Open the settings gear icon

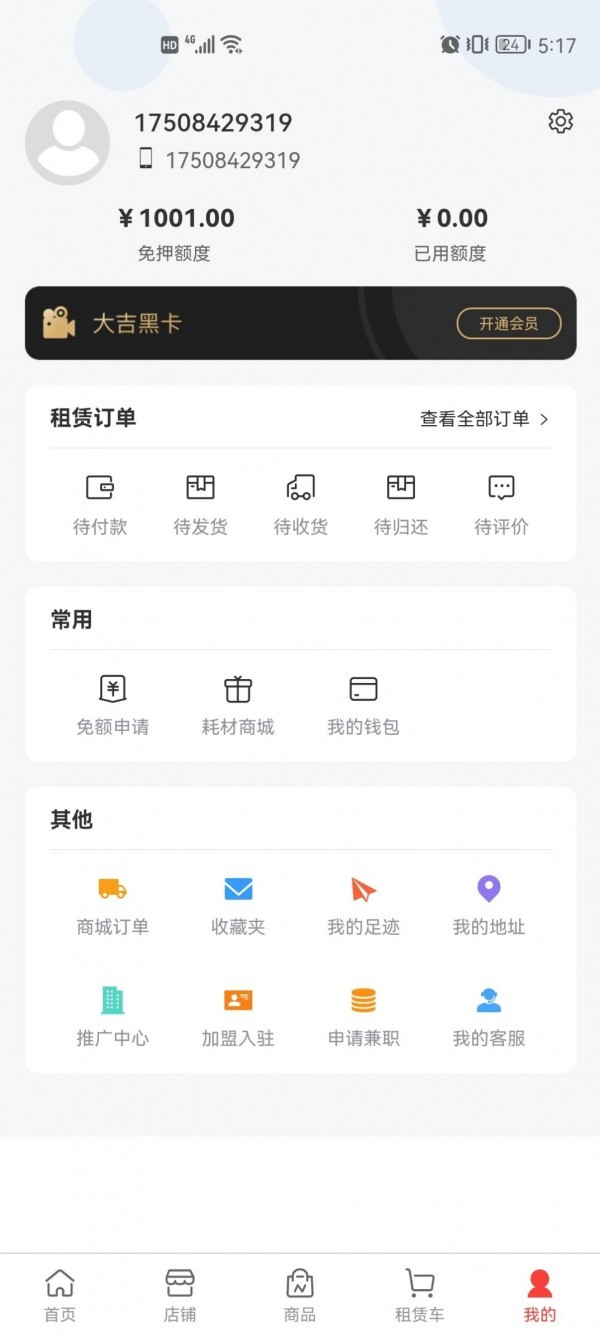point(561,122)
